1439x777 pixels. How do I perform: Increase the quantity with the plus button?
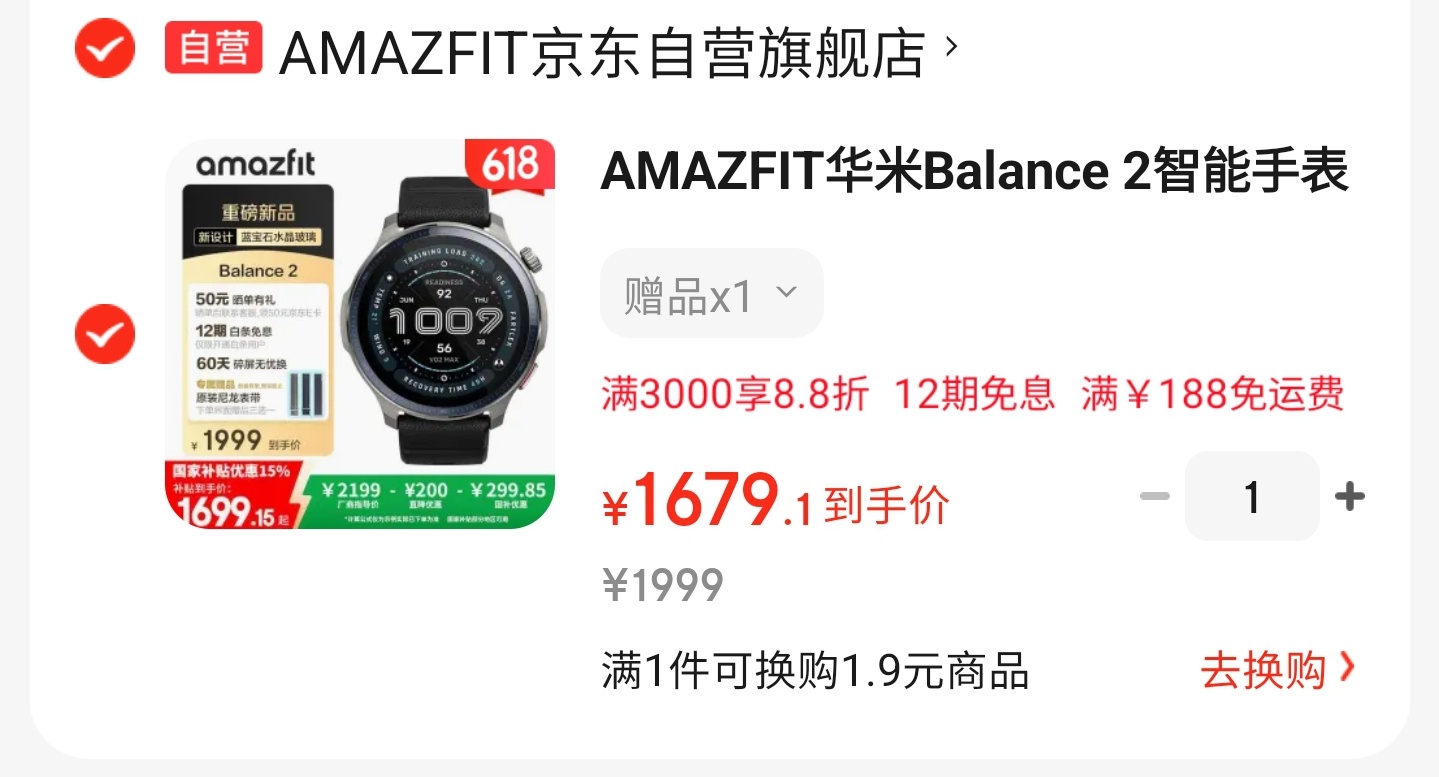click(1349, 496)
